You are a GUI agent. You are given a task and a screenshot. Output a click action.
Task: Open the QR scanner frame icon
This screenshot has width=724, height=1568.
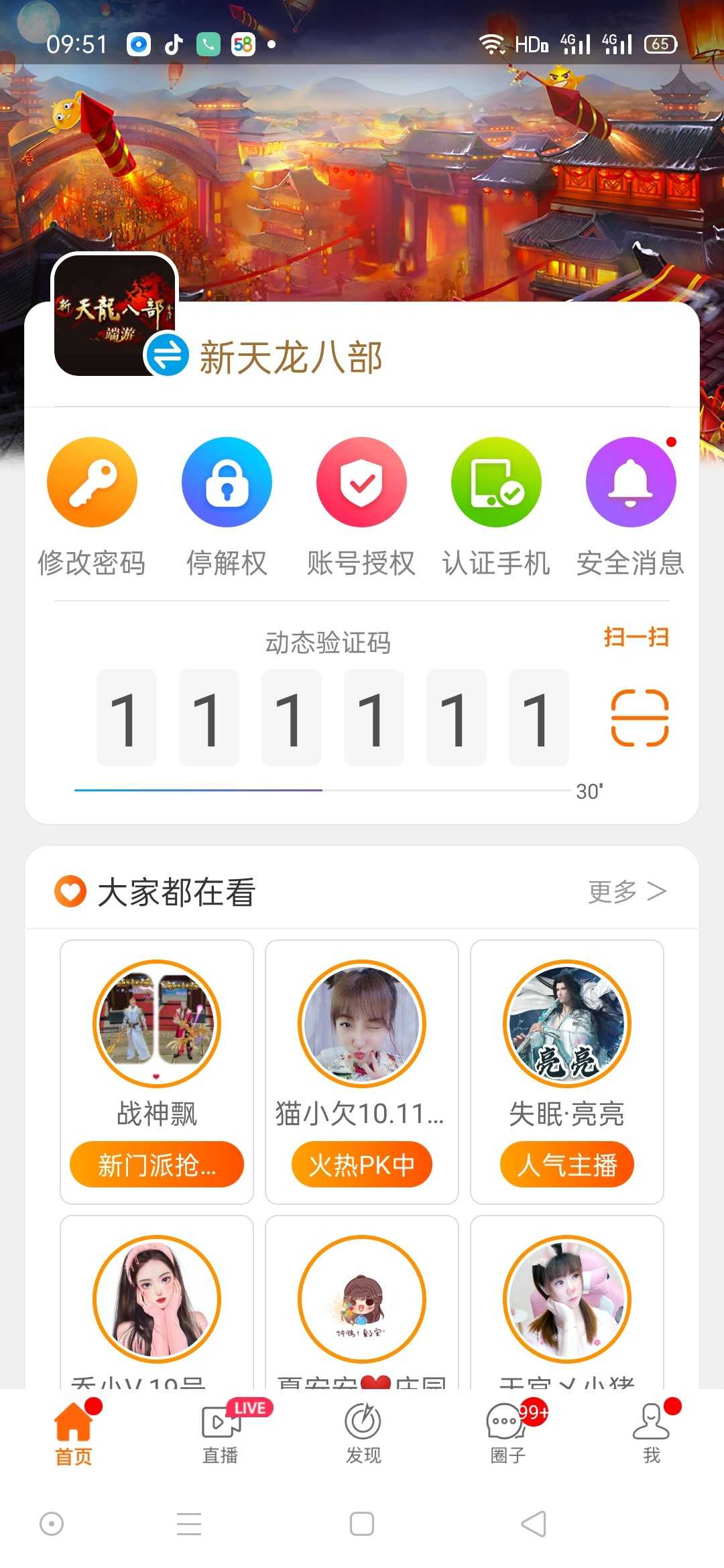point(640,718)
